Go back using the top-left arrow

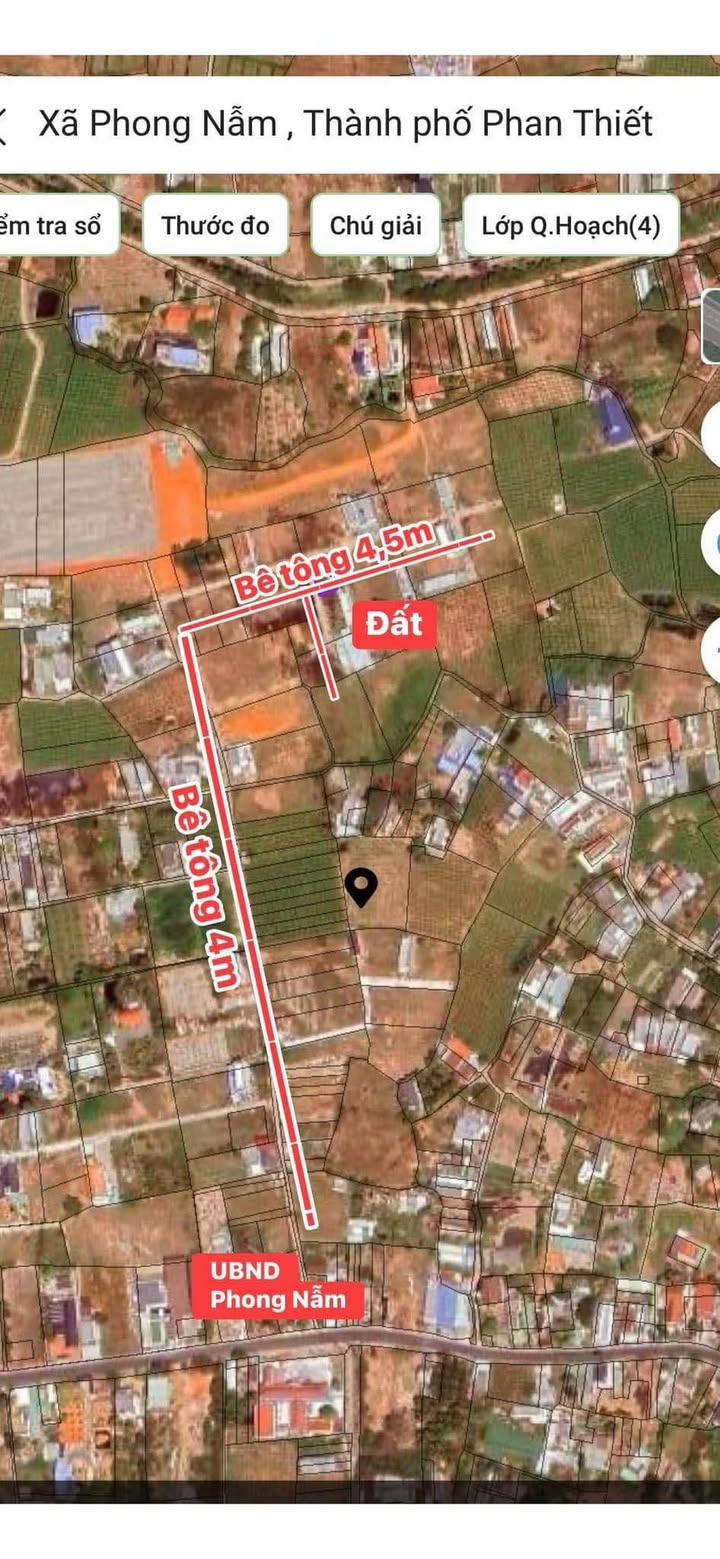(4, 125)
